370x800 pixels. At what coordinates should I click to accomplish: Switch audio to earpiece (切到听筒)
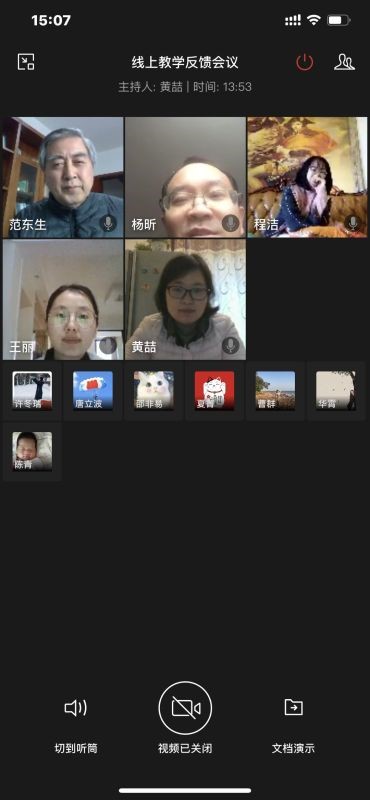76,726
